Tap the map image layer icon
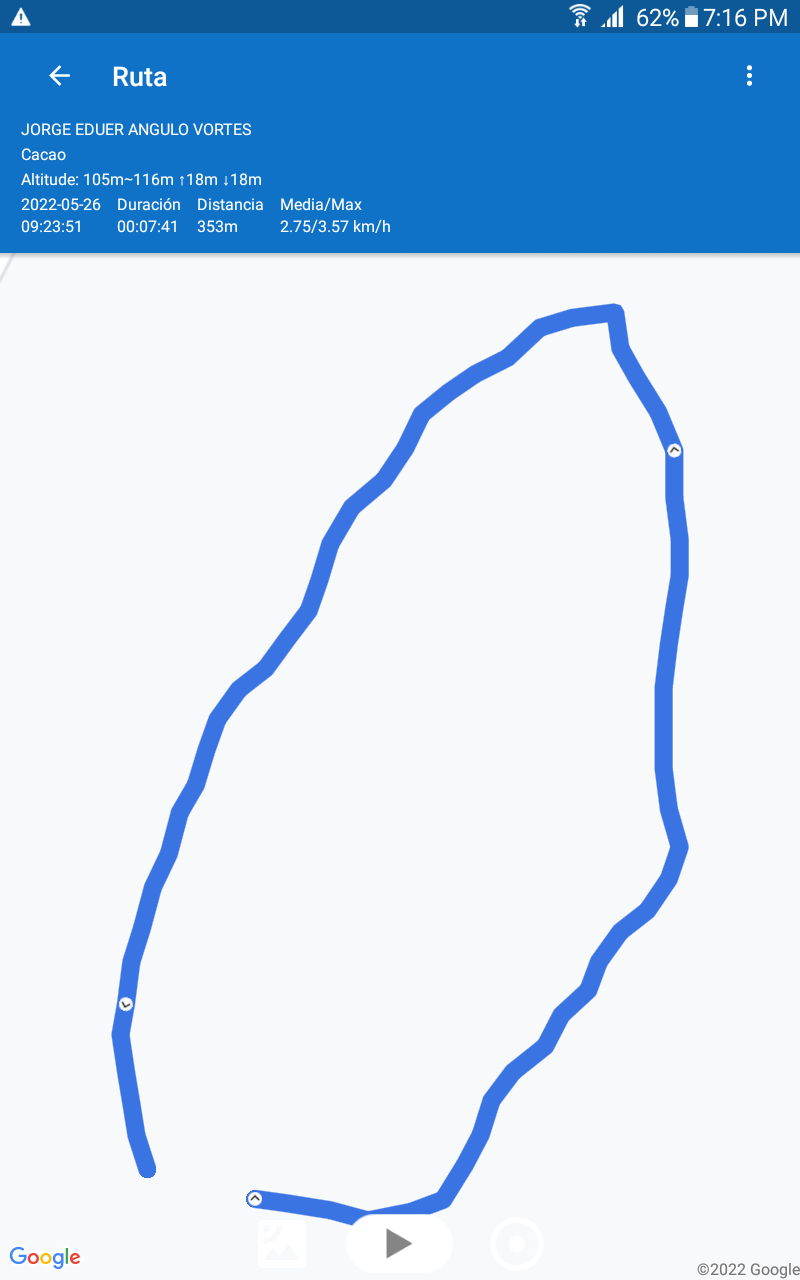This screenshot has height=1280, width=800. pos(282,1244)
